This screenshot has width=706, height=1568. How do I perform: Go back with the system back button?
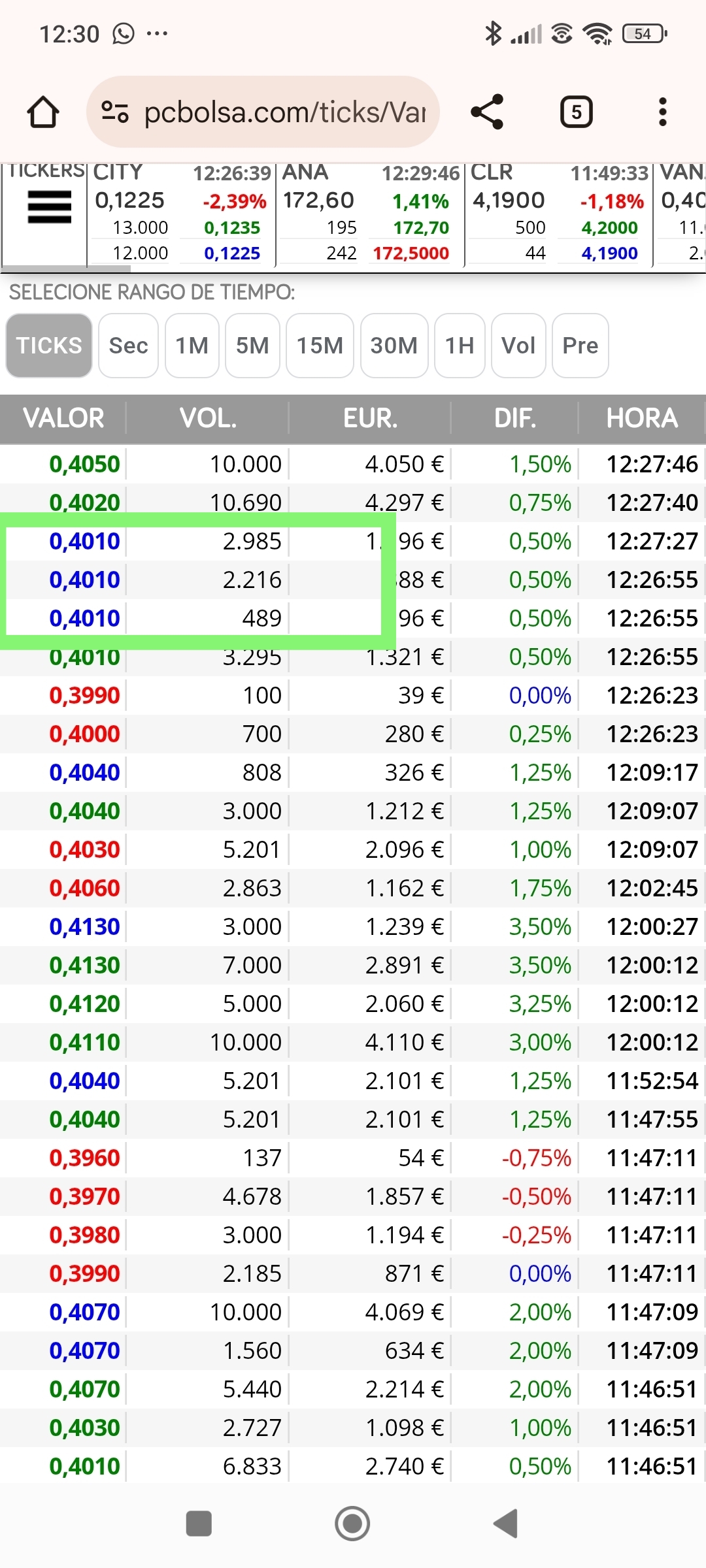pyautogui.click(x=505, y=1524)
